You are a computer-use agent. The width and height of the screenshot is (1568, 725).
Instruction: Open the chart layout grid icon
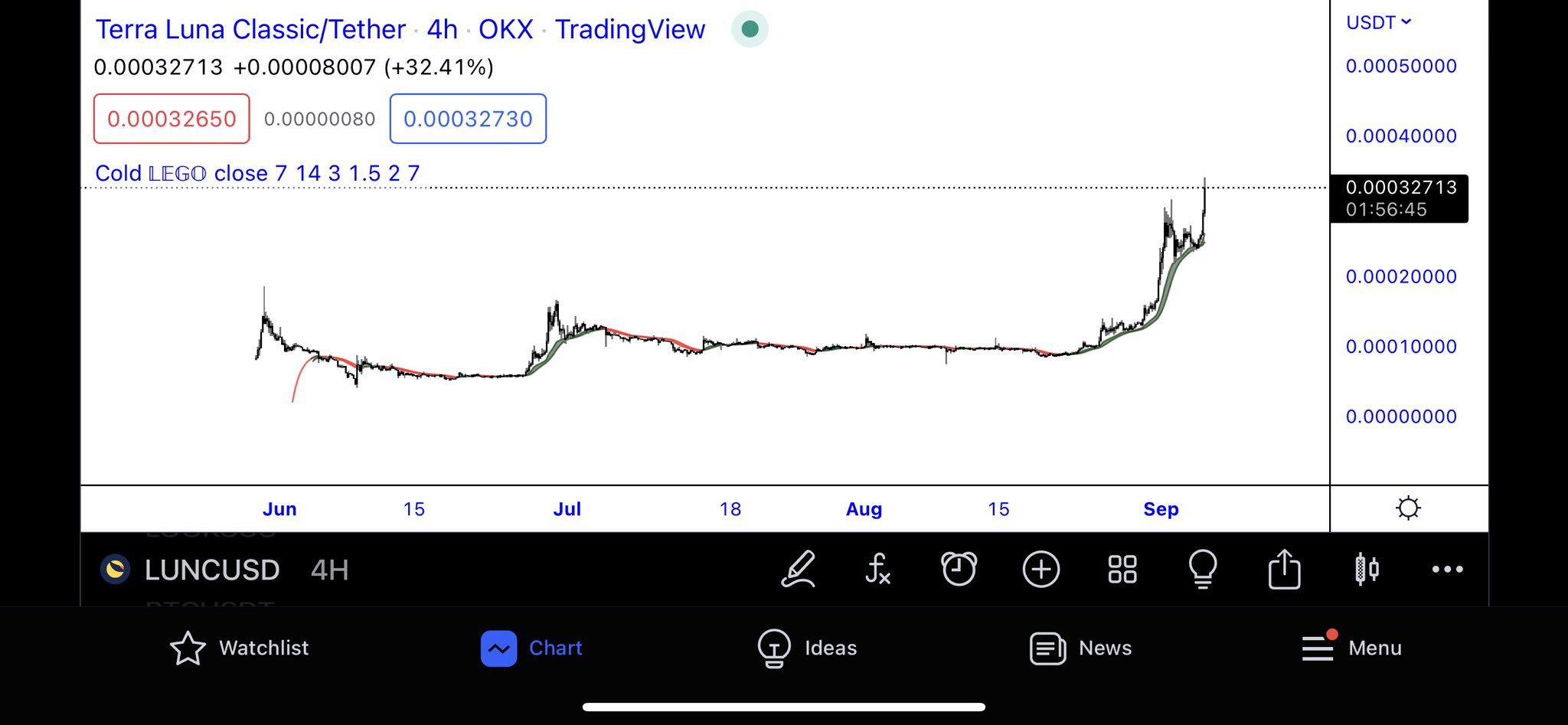(x=1122, y=570)
